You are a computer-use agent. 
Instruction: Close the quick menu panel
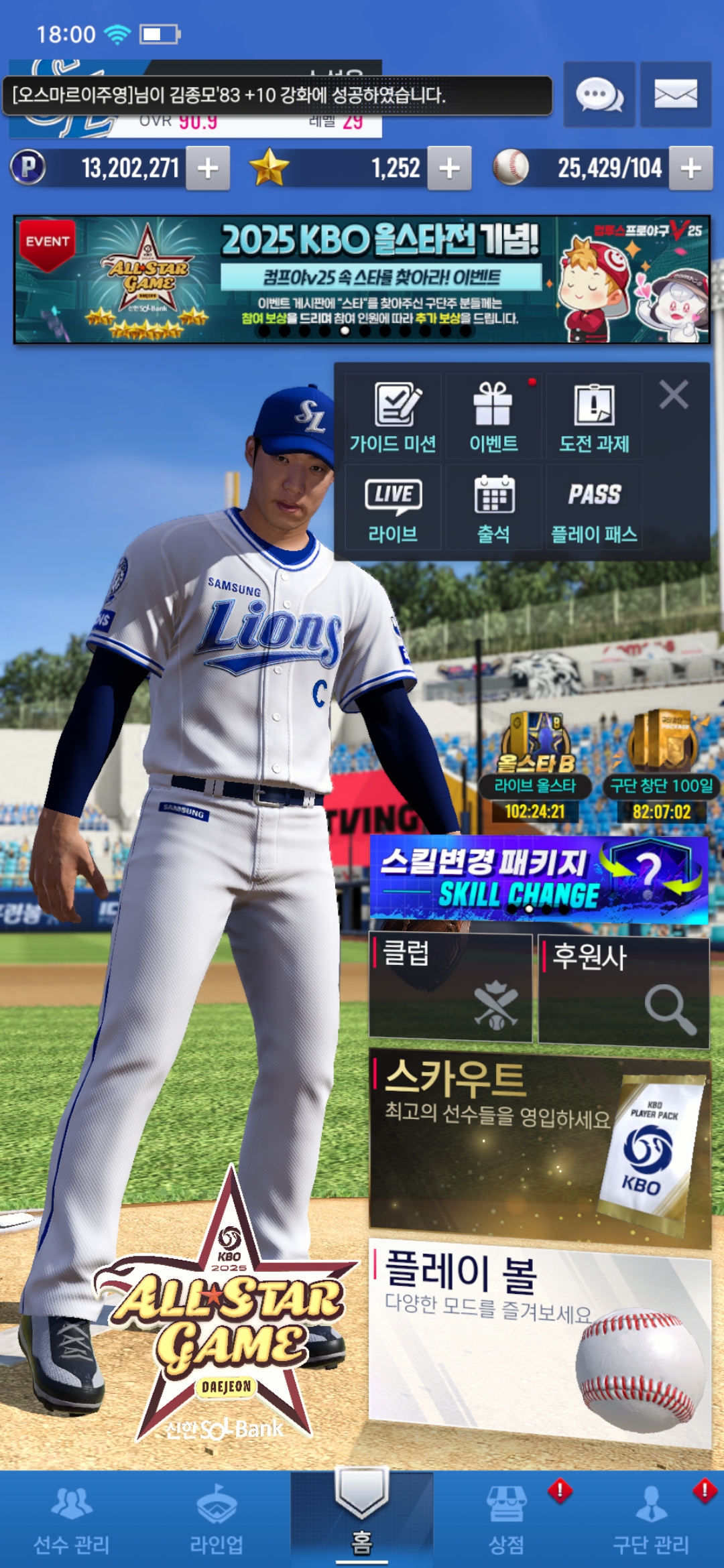tap(674, 395)
